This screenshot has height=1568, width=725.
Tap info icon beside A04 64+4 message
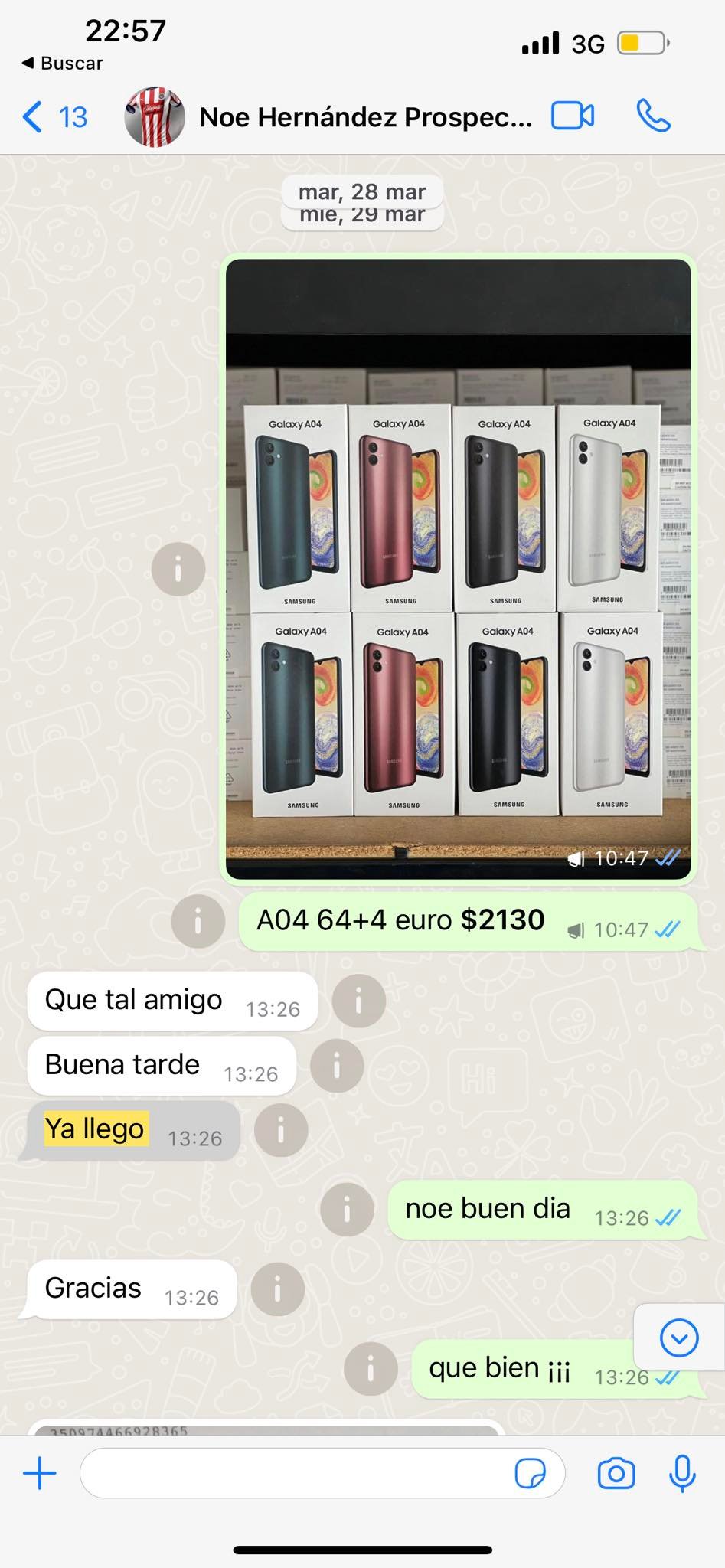tap(198, 921)
